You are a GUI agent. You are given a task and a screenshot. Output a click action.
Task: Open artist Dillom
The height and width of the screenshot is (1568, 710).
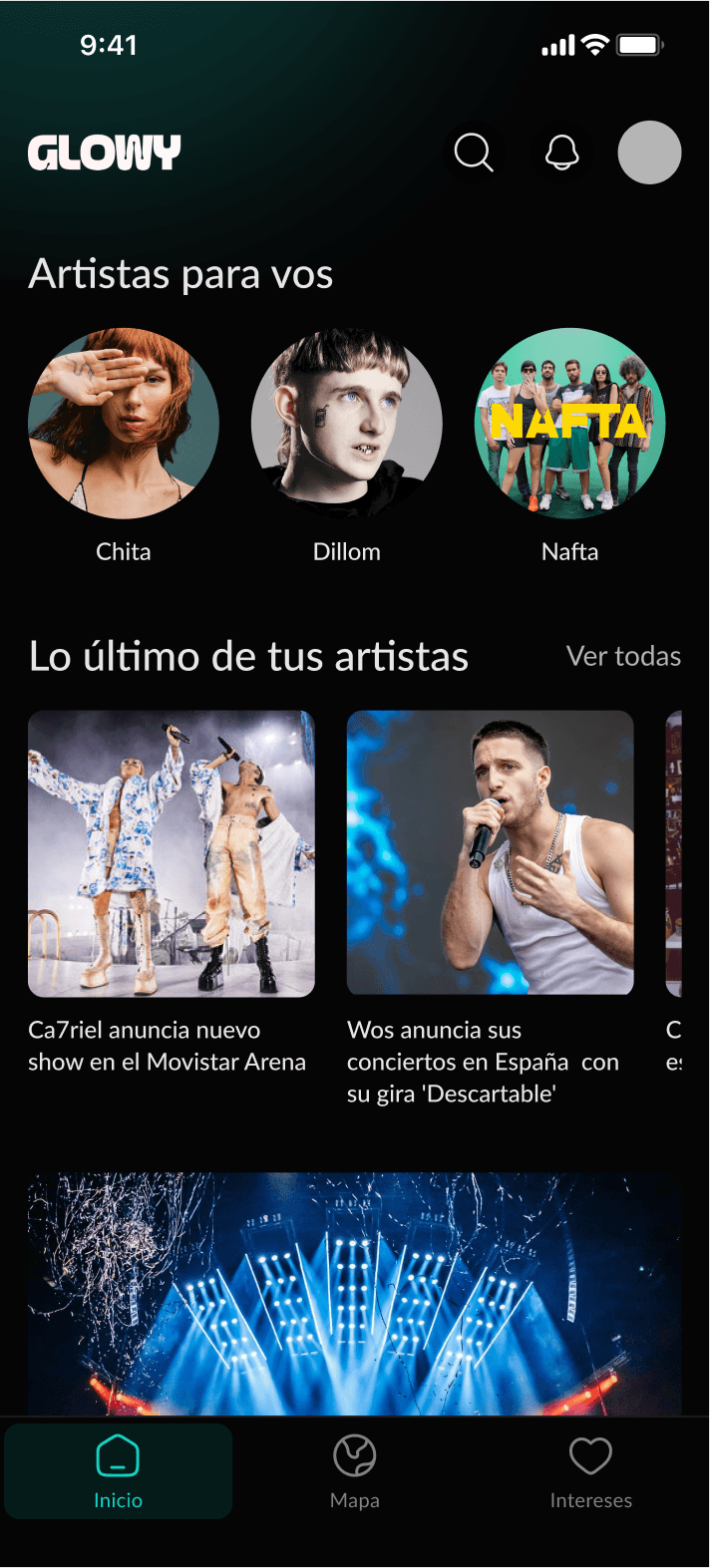(347, 424)
